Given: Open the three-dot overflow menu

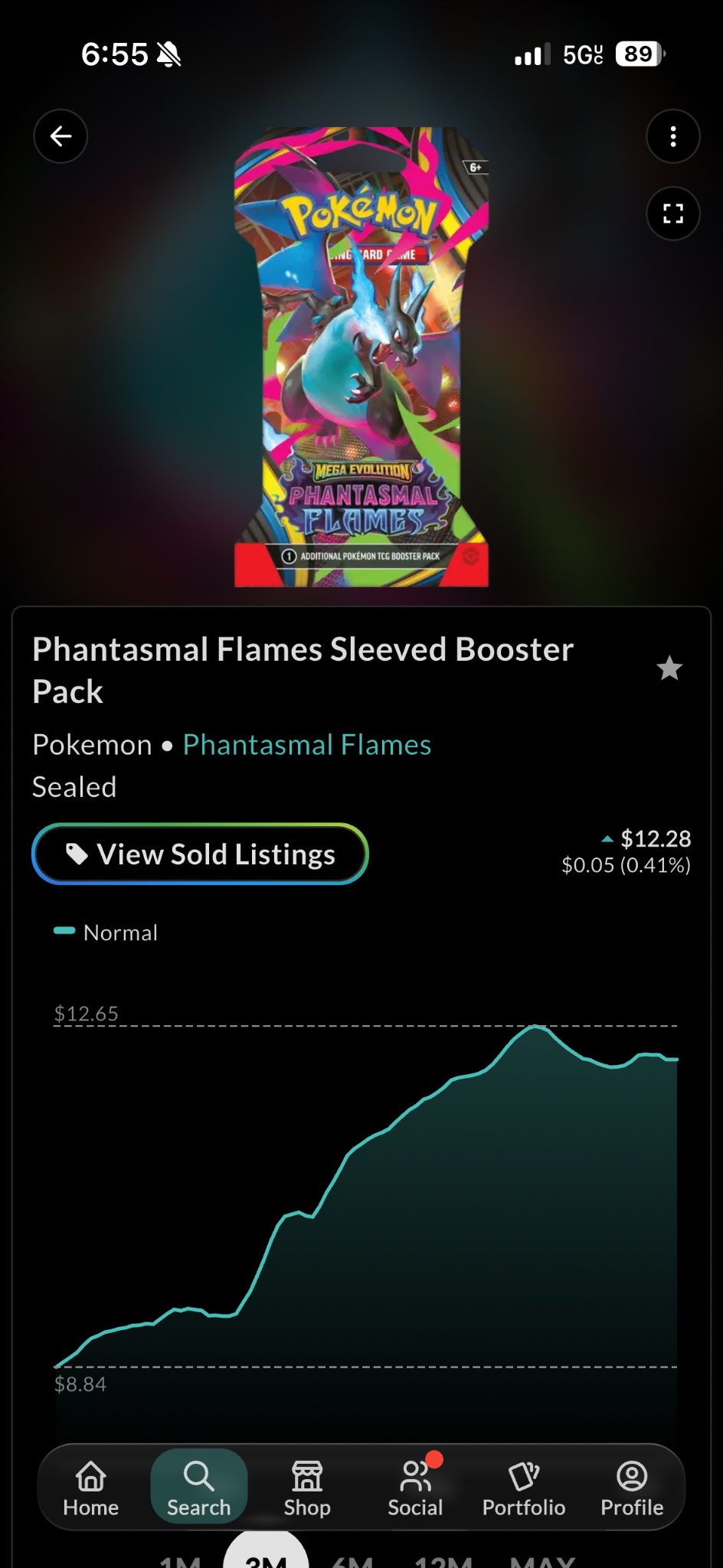Looking at the screenshot, I should [673, 136].
